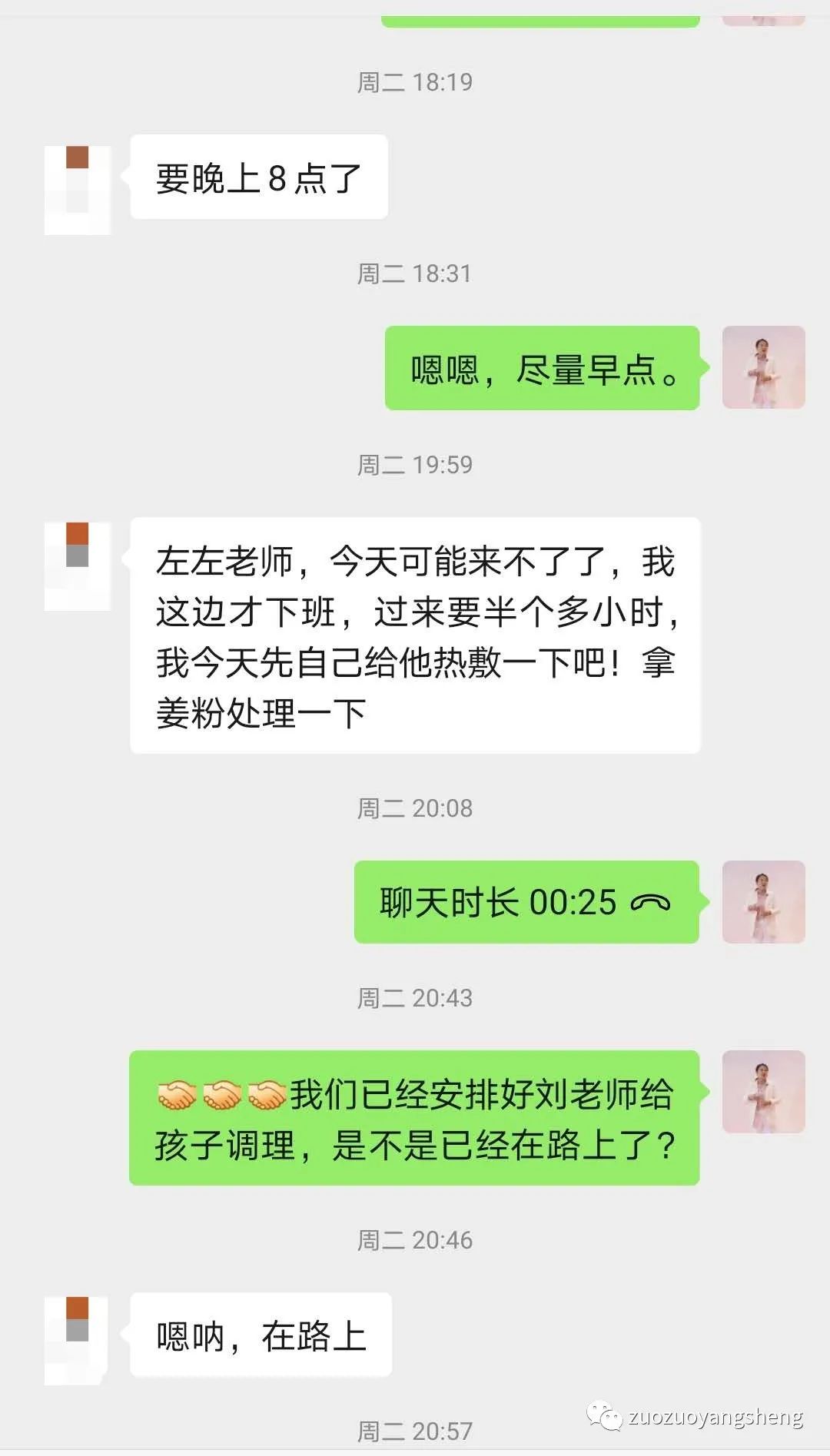Screen dimensions: 830x1456
Task: Click the phone receiver icon in the call bubble
Action: click(x=649, y=903)
